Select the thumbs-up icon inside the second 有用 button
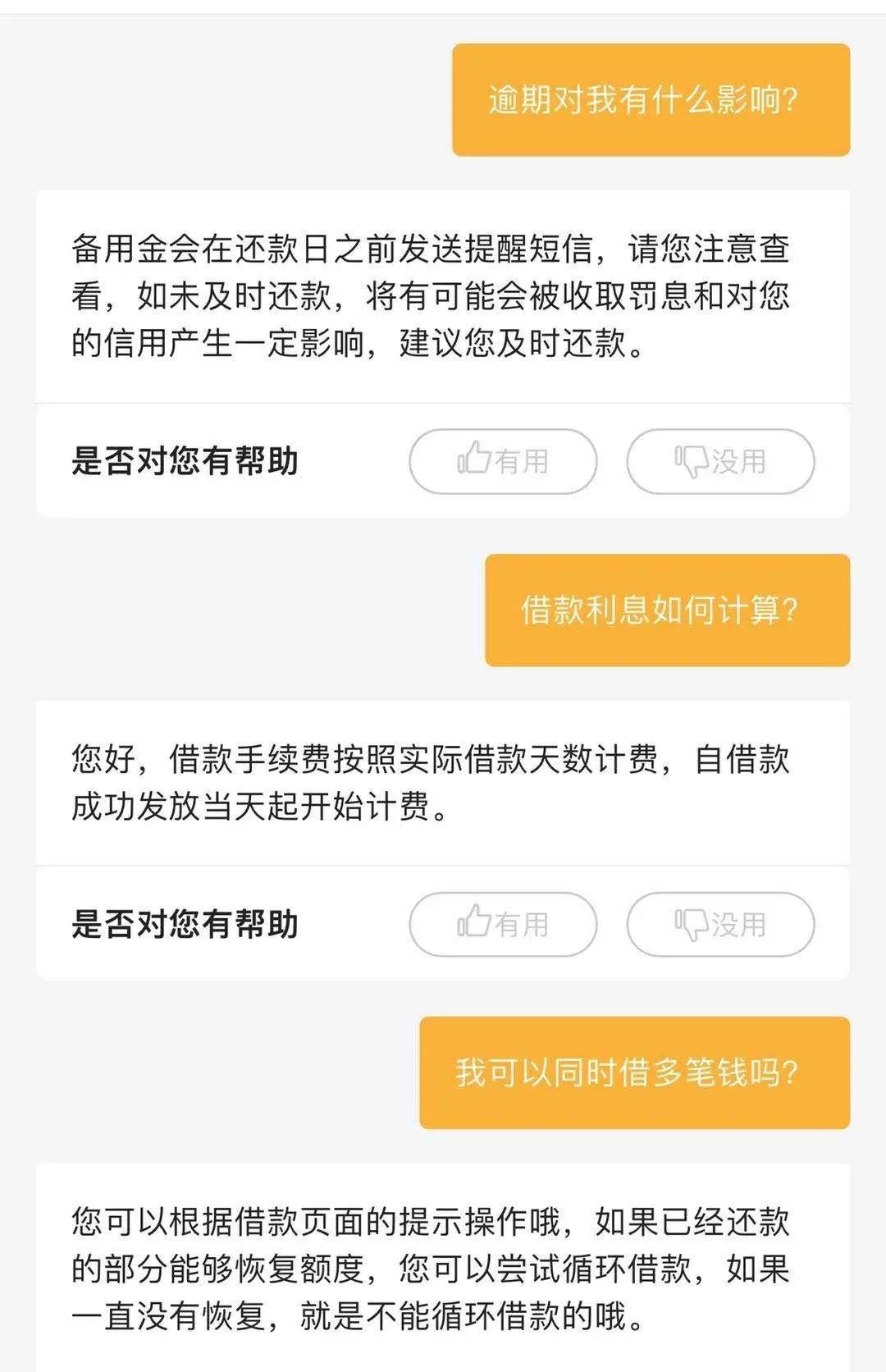 (x=474, y=924)
